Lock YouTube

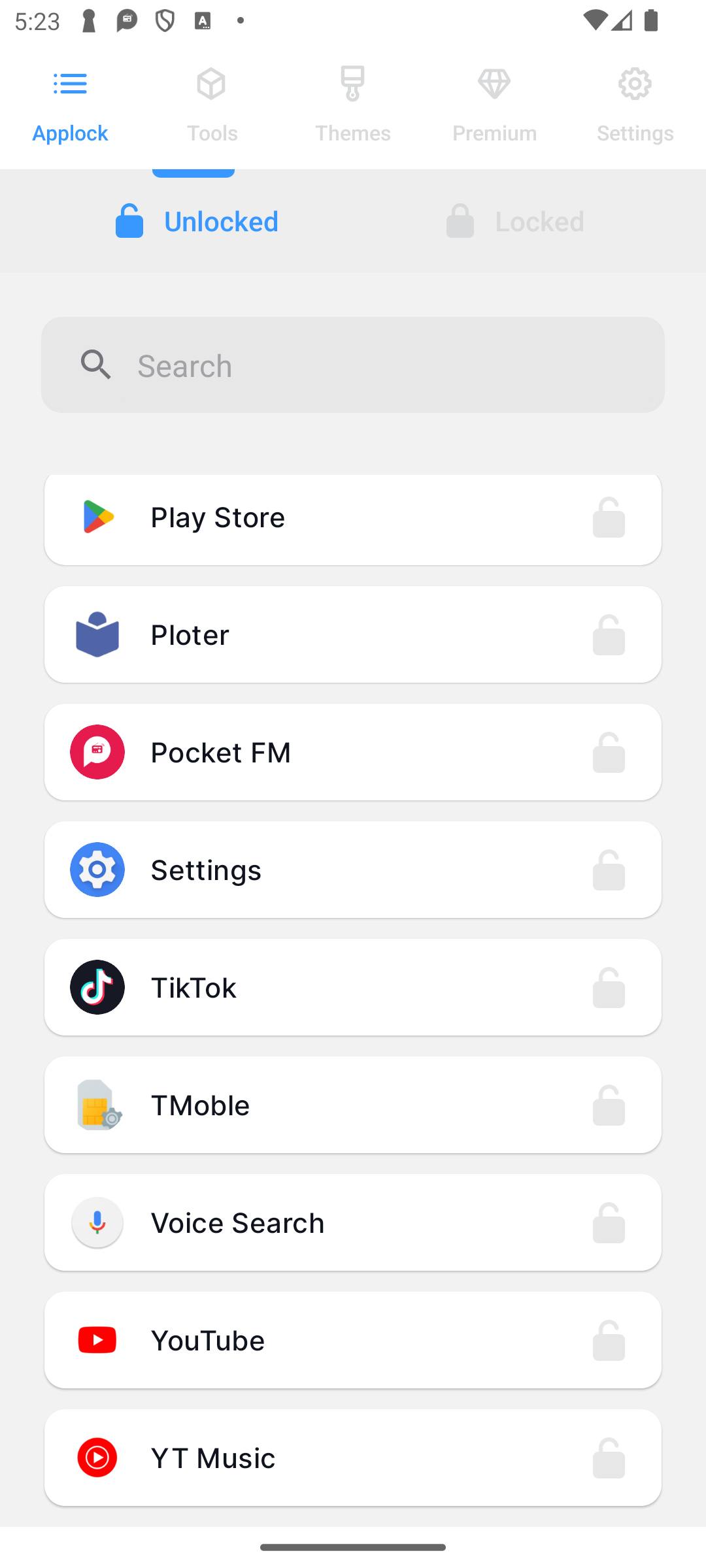point(609,1341)
